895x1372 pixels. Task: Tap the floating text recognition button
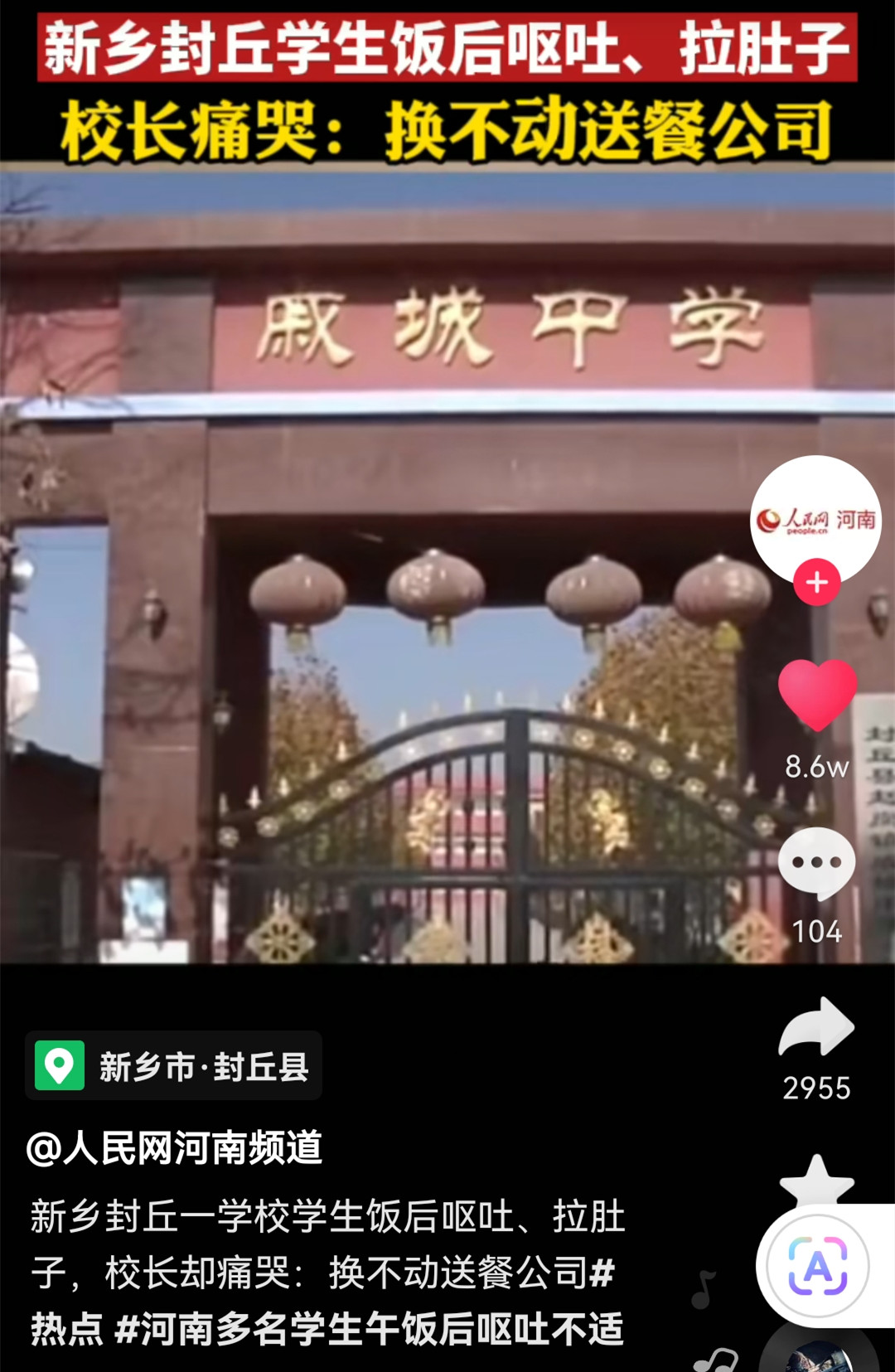(x=817, y=1266)
